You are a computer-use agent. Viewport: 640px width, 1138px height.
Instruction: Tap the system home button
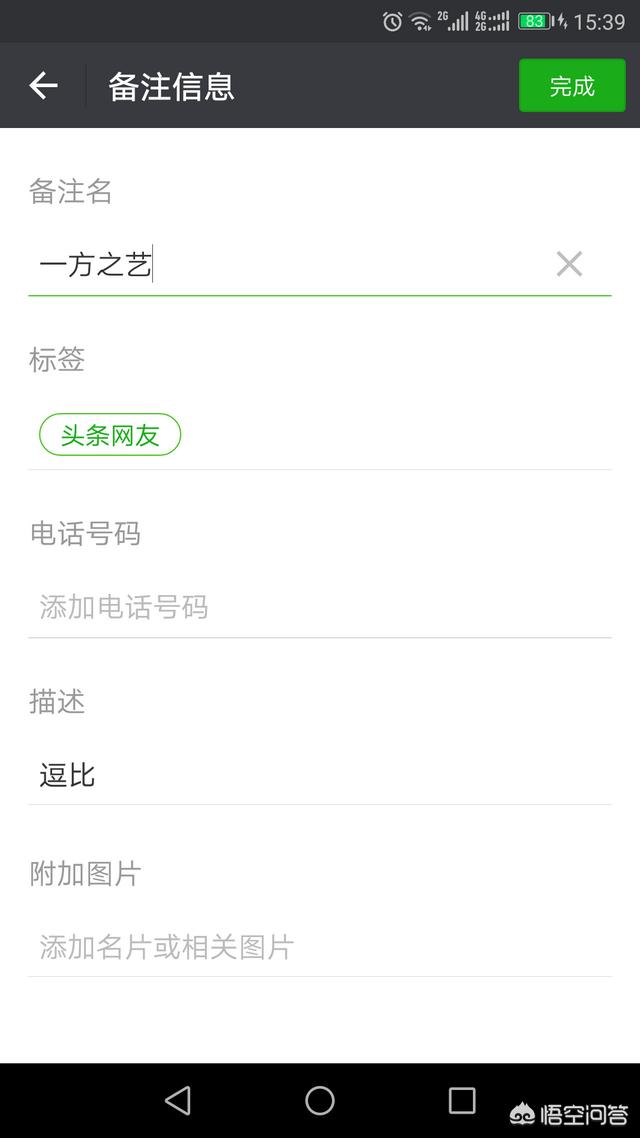coord(320,1101)
